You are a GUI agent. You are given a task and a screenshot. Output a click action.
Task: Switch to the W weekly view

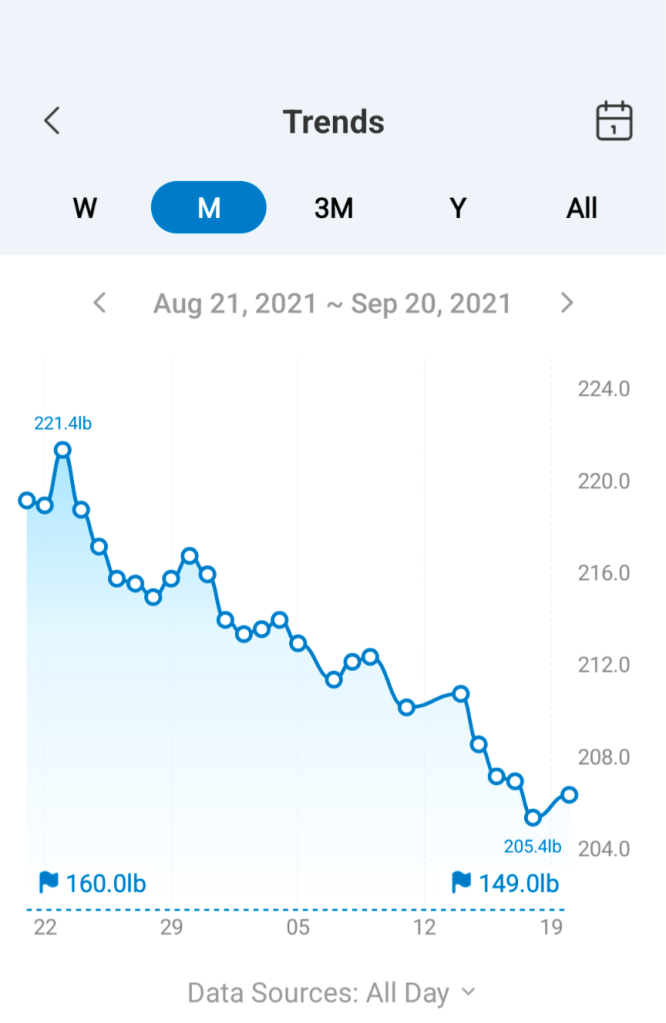tap(85, 208)
